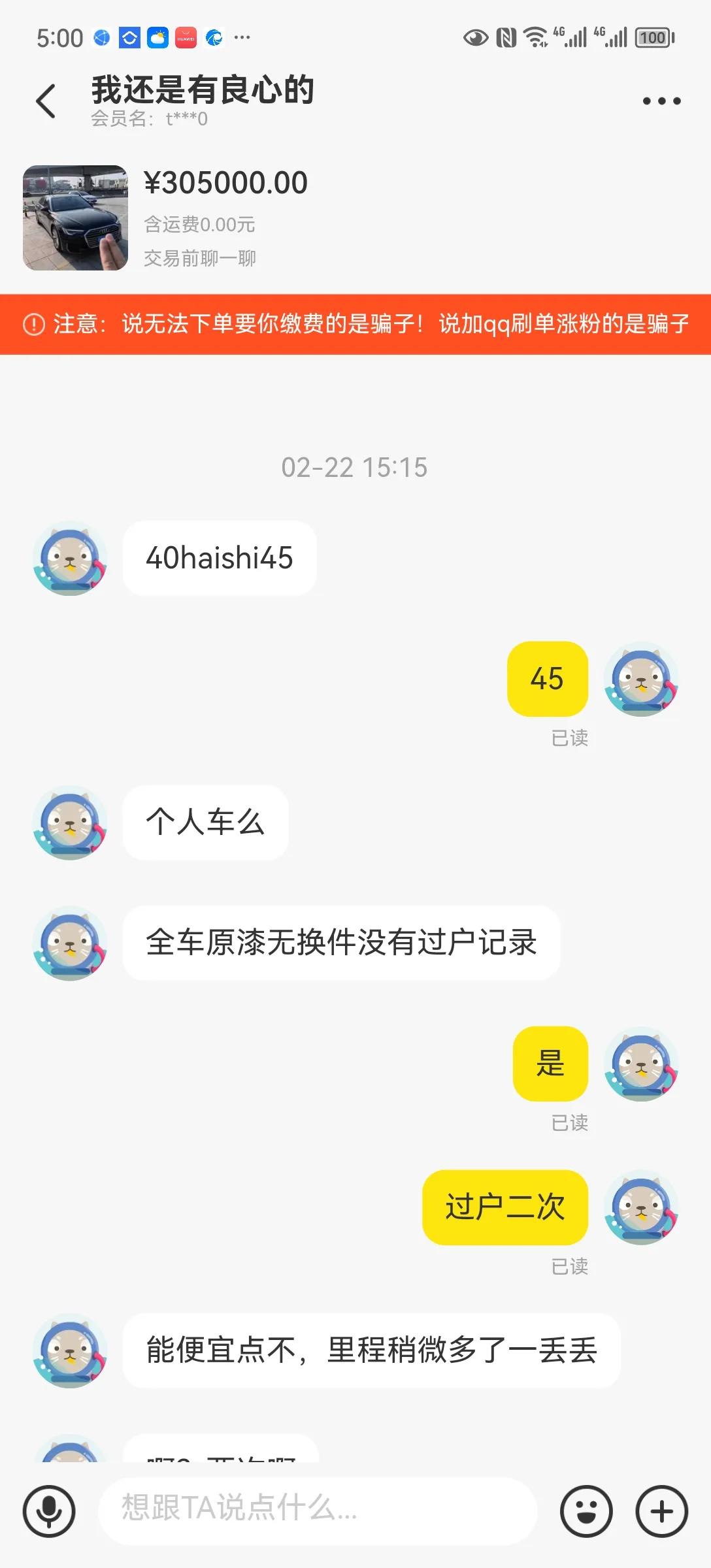Tap the sent message 过户二次
This screenshot has width=711, height=1568.
(506, 1206)
